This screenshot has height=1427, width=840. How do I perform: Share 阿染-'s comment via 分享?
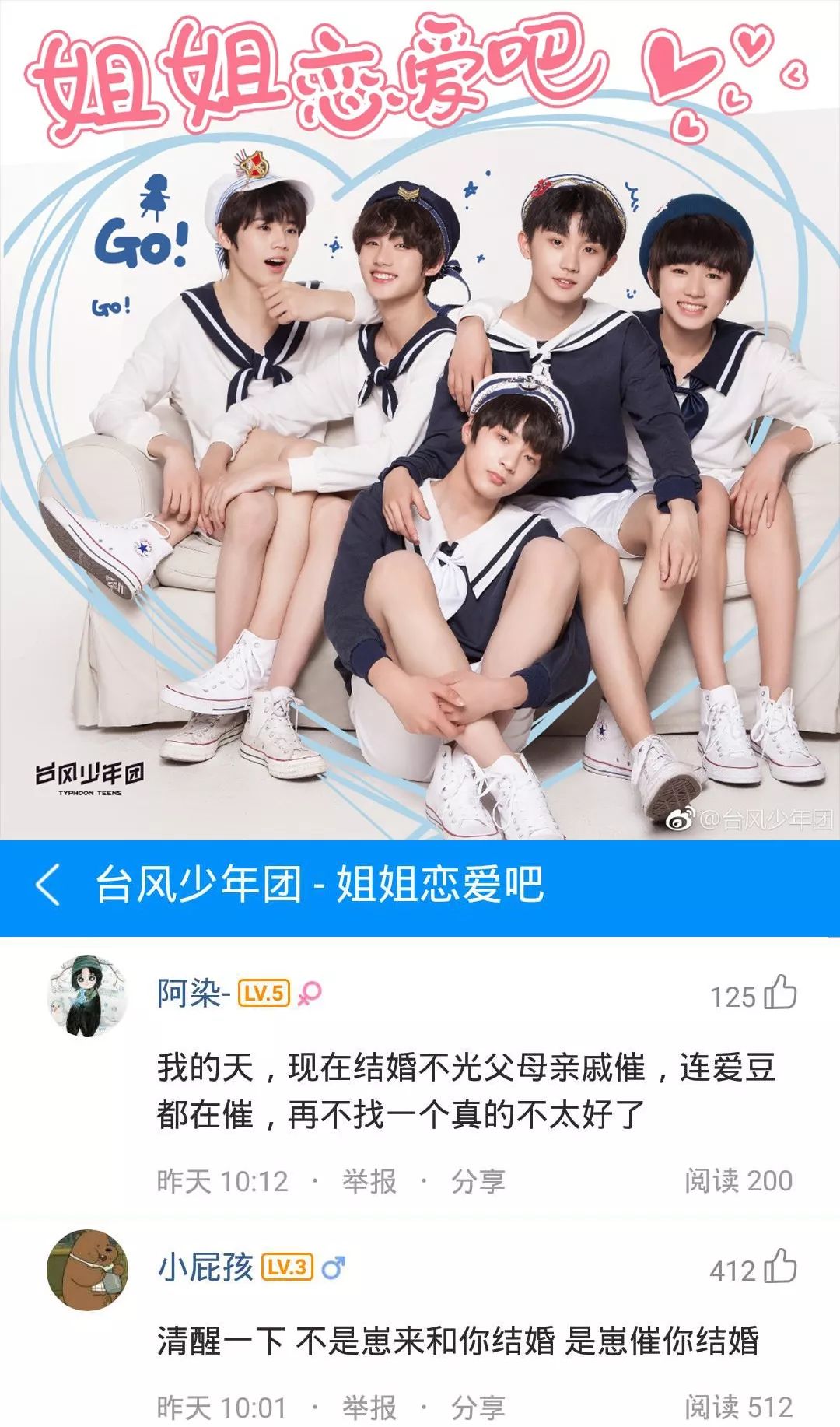coord(478,1181)
